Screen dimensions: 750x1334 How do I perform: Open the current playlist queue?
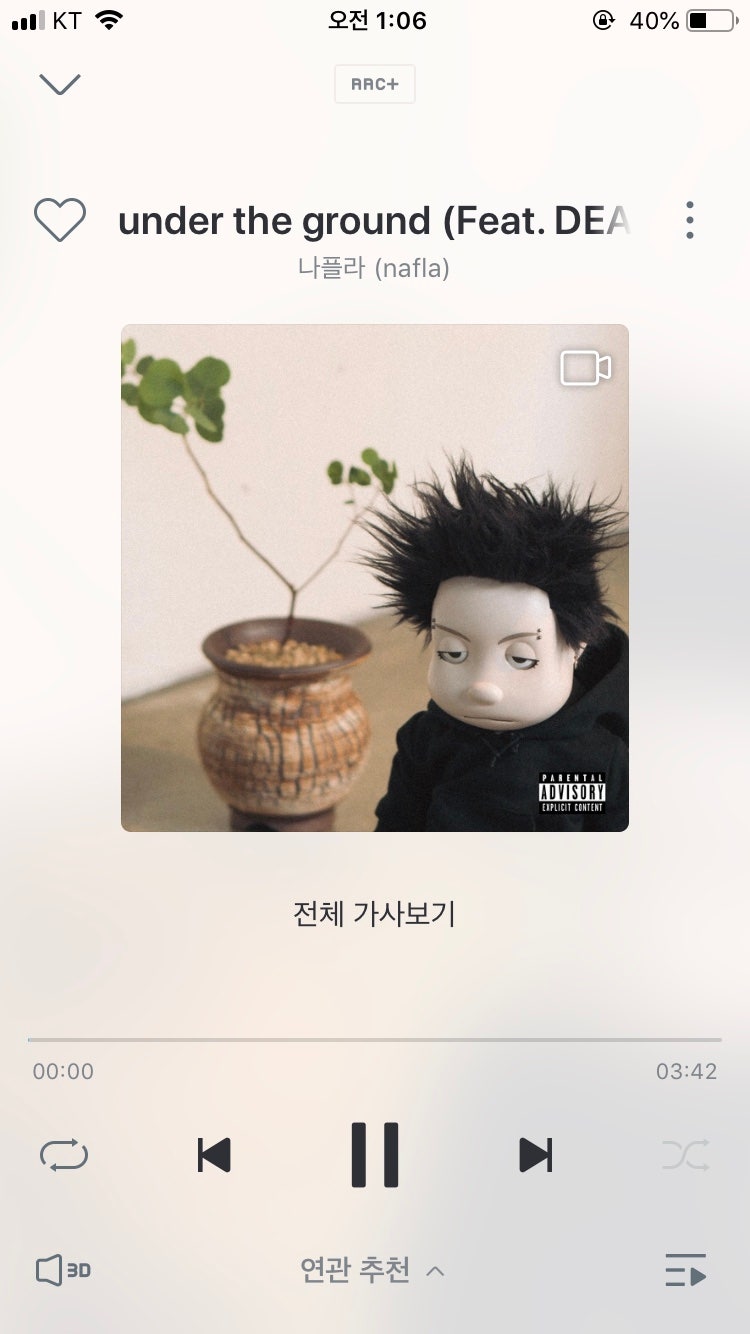click(686, 1271)
